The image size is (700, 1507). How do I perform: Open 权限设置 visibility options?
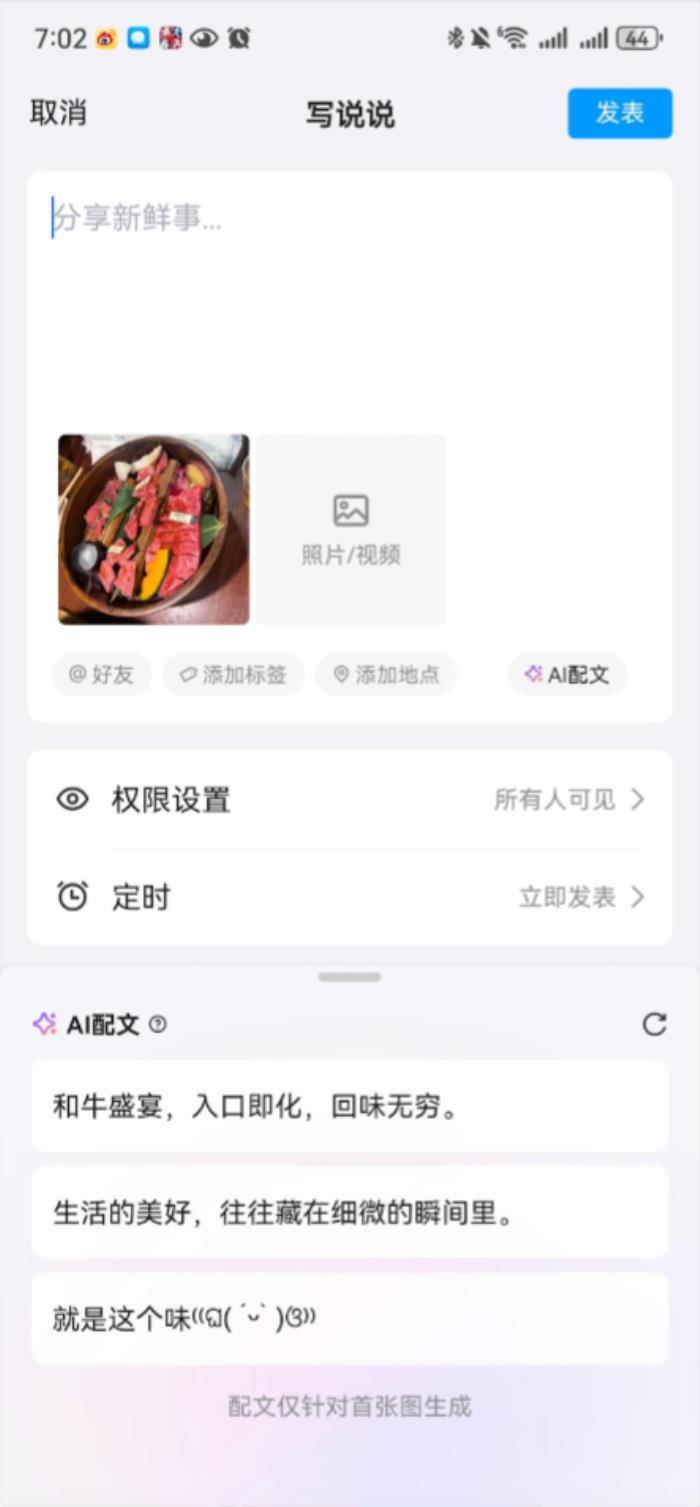coord(349,799)
